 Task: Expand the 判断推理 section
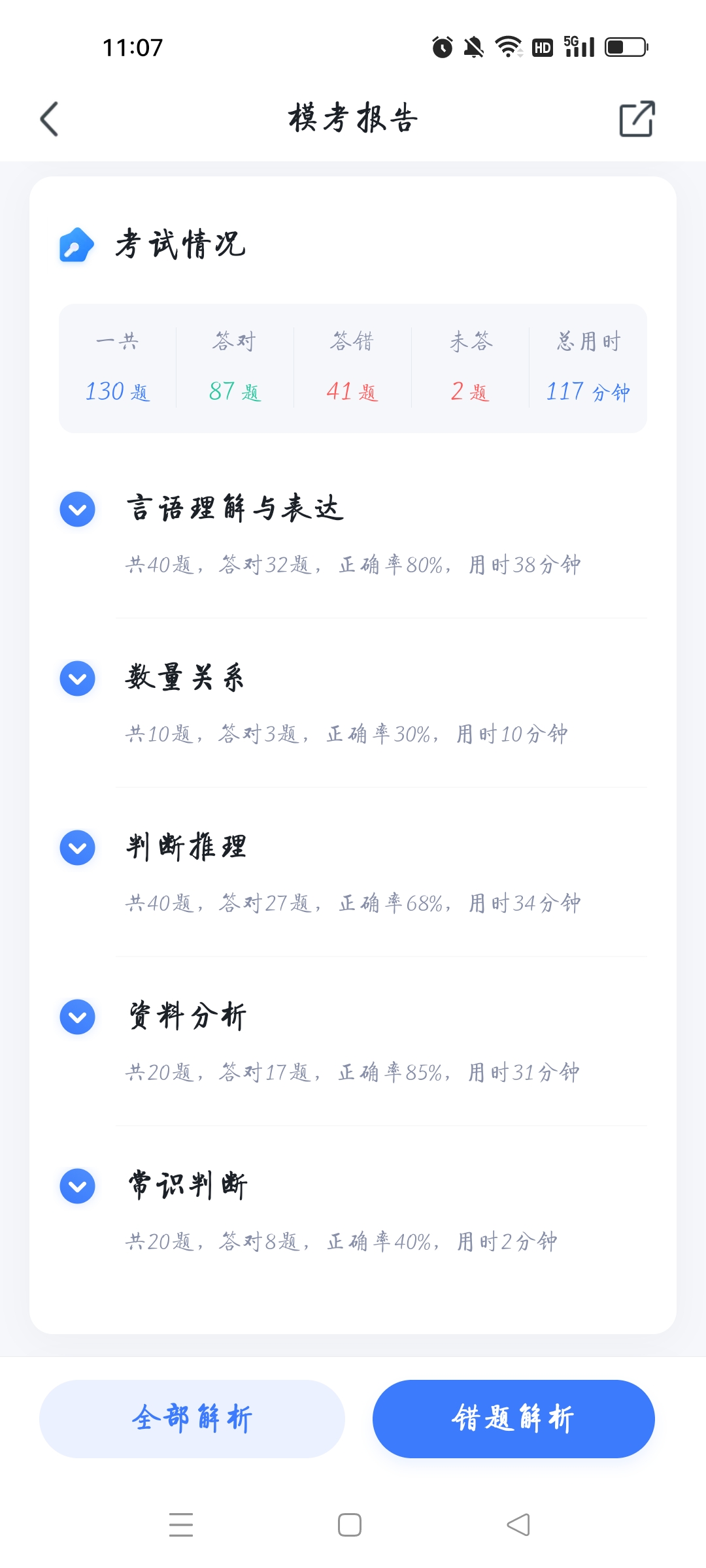coord(78,847)
